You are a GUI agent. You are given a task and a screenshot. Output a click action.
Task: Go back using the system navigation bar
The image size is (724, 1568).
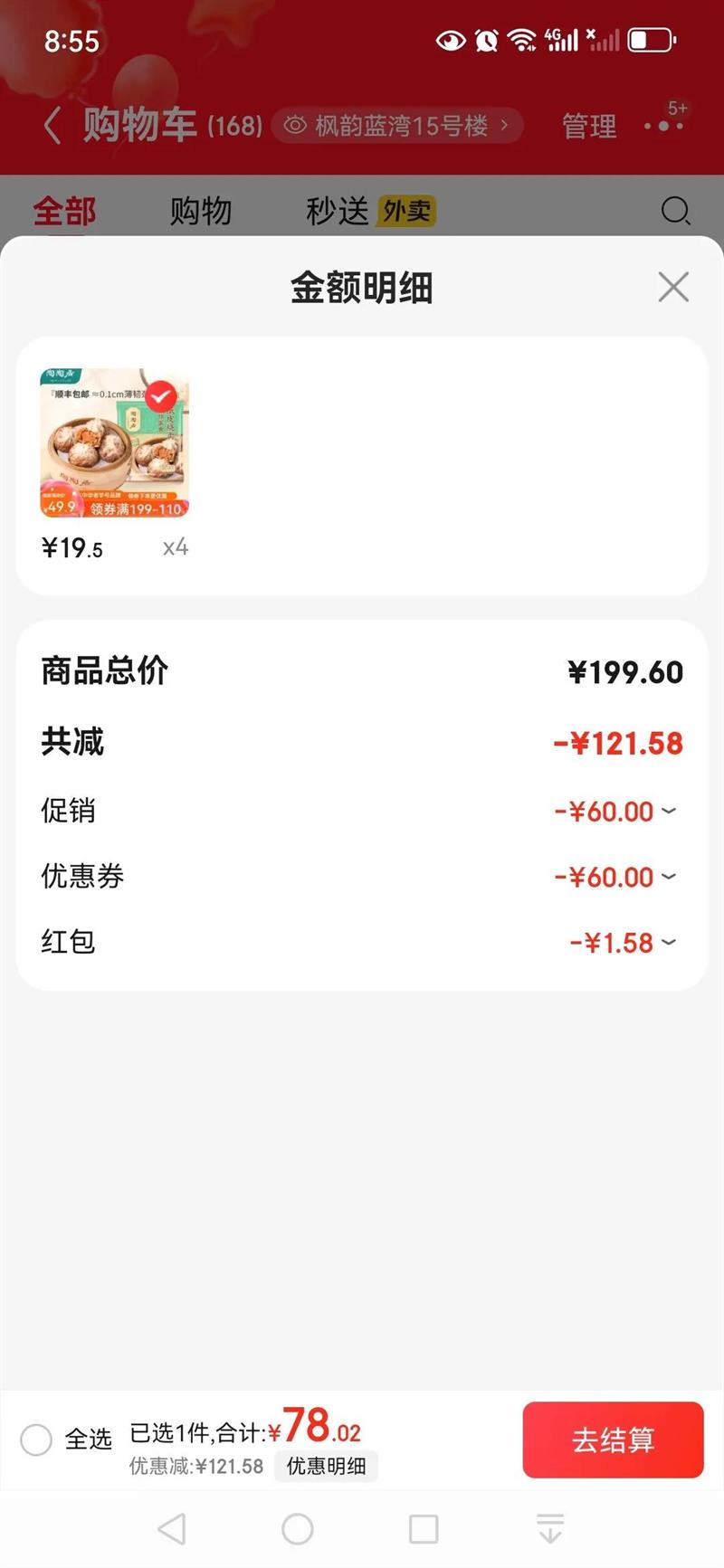click(172, 1529)
